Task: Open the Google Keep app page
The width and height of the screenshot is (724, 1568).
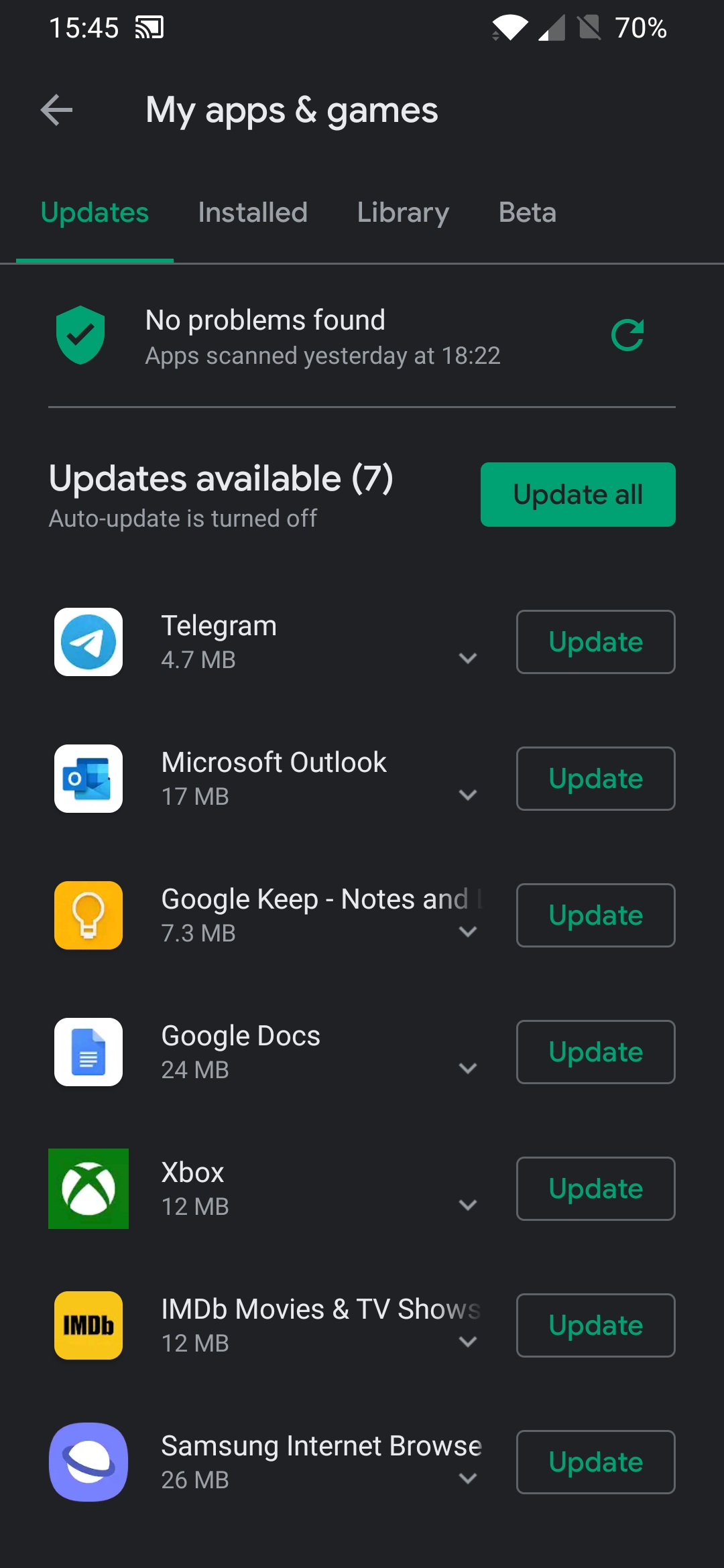Action: coord(268,915)
